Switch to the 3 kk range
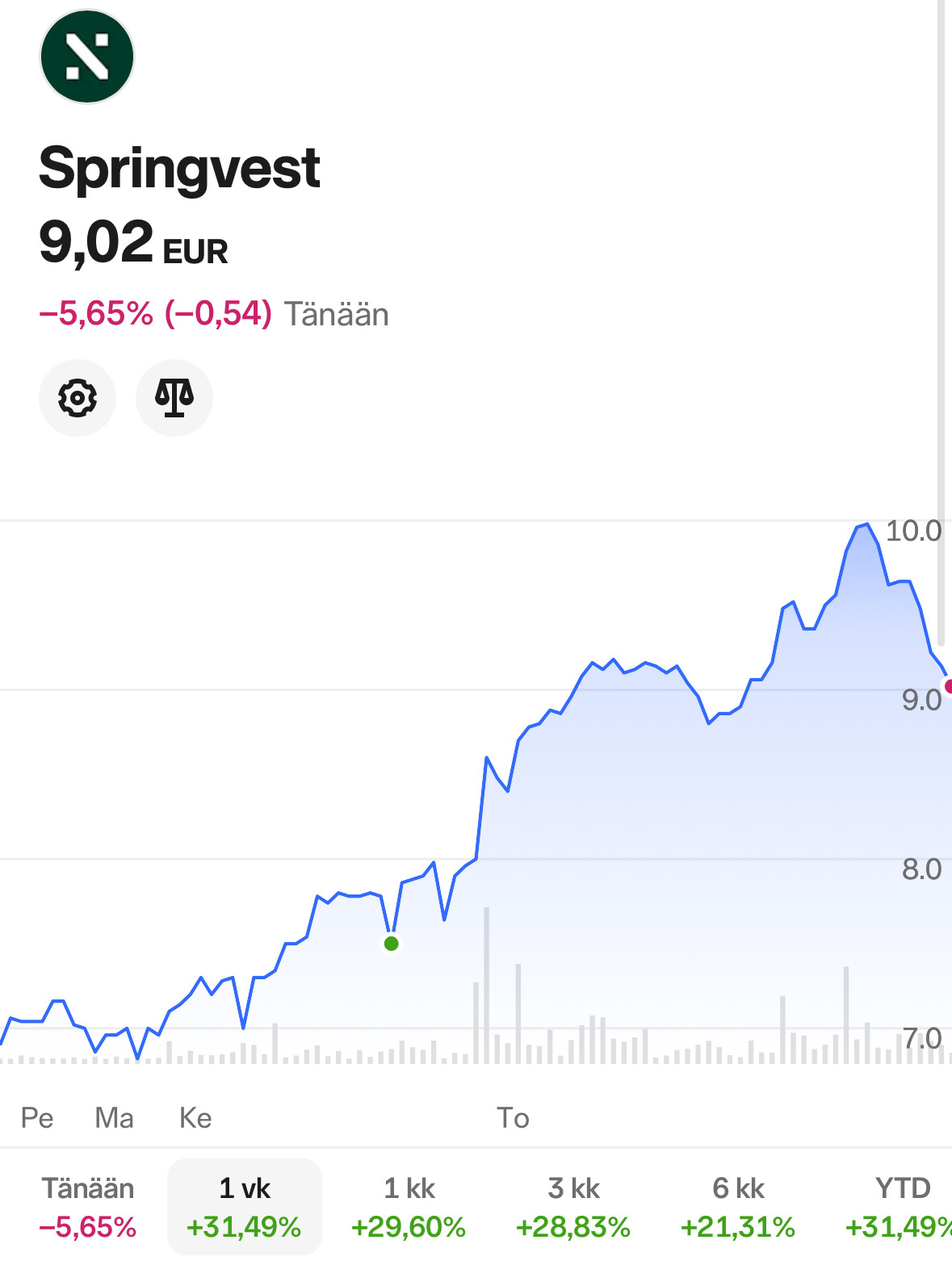This screenshot has height=1286, width=952. coord(573,1207)
